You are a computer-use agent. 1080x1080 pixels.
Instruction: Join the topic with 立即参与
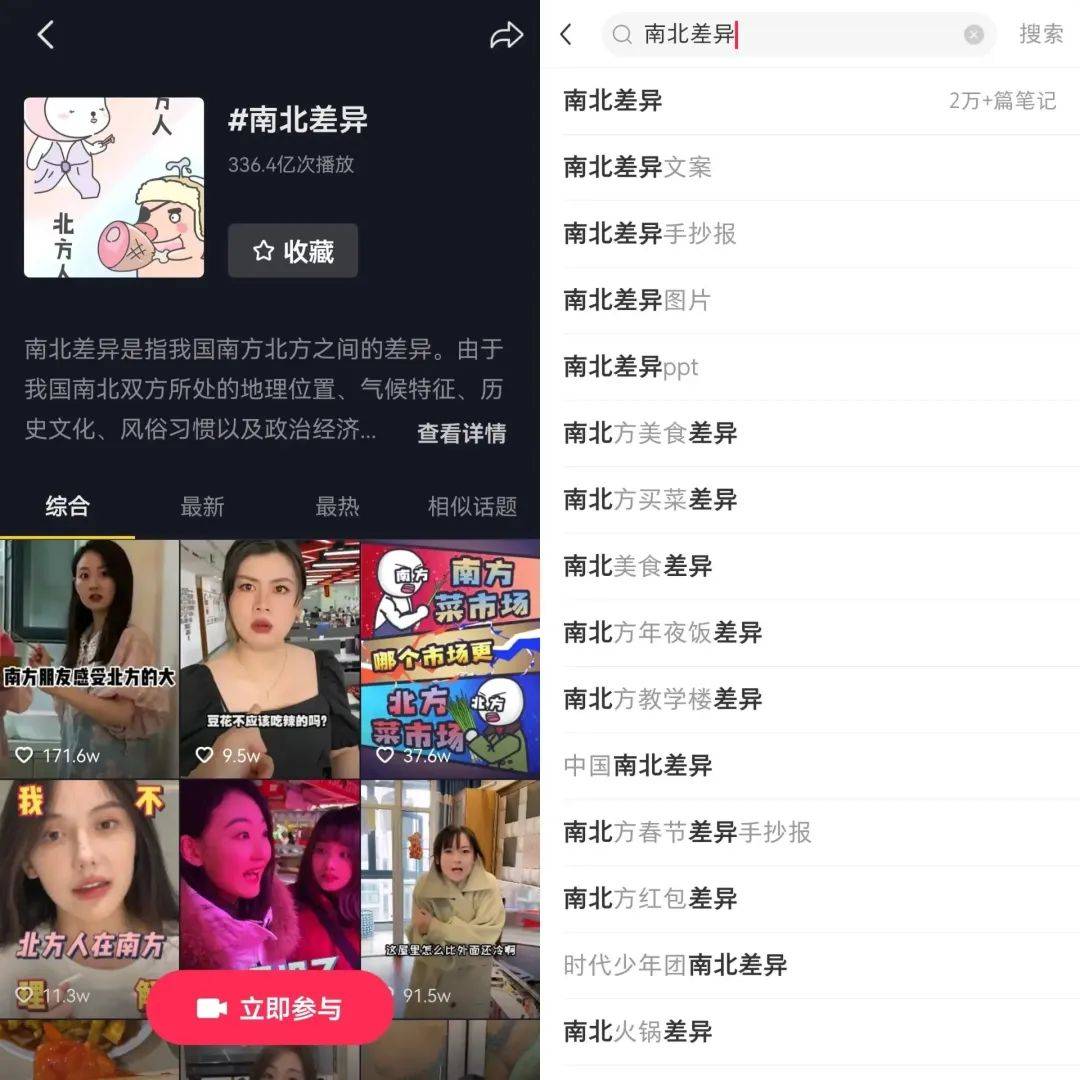(x=269, y=1008)
